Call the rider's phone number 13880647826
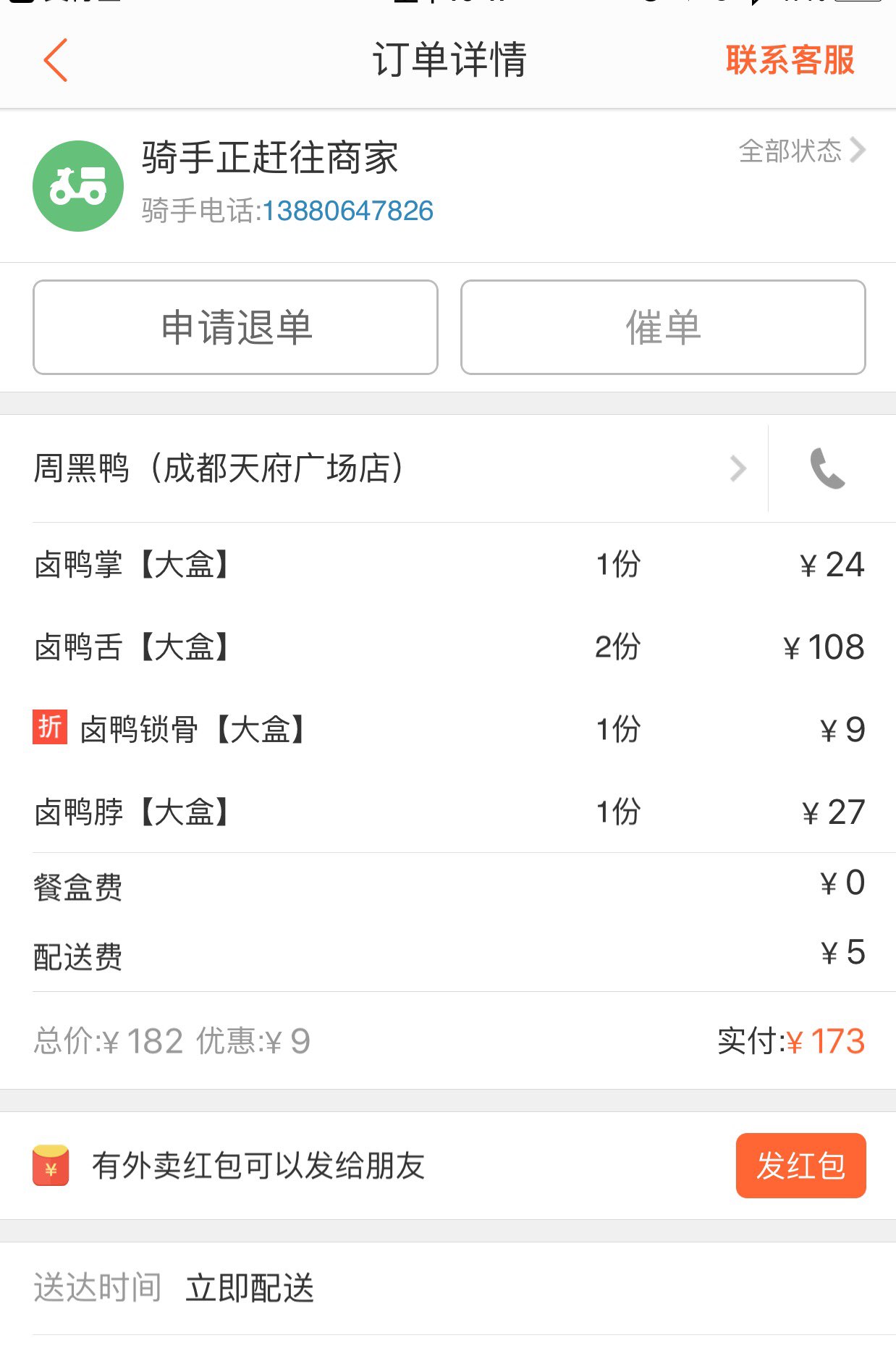The width and height of the screenshot is (896, 1351). (347, 211)
